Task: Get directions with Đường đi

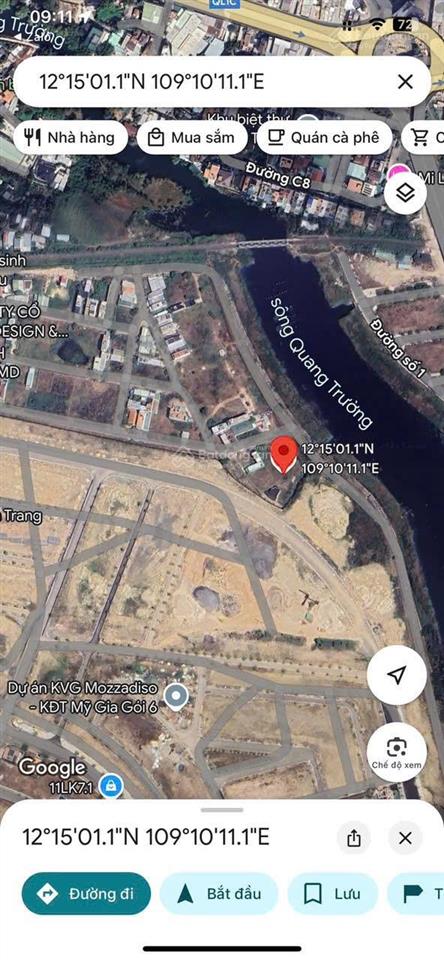Action: (86, 894)
